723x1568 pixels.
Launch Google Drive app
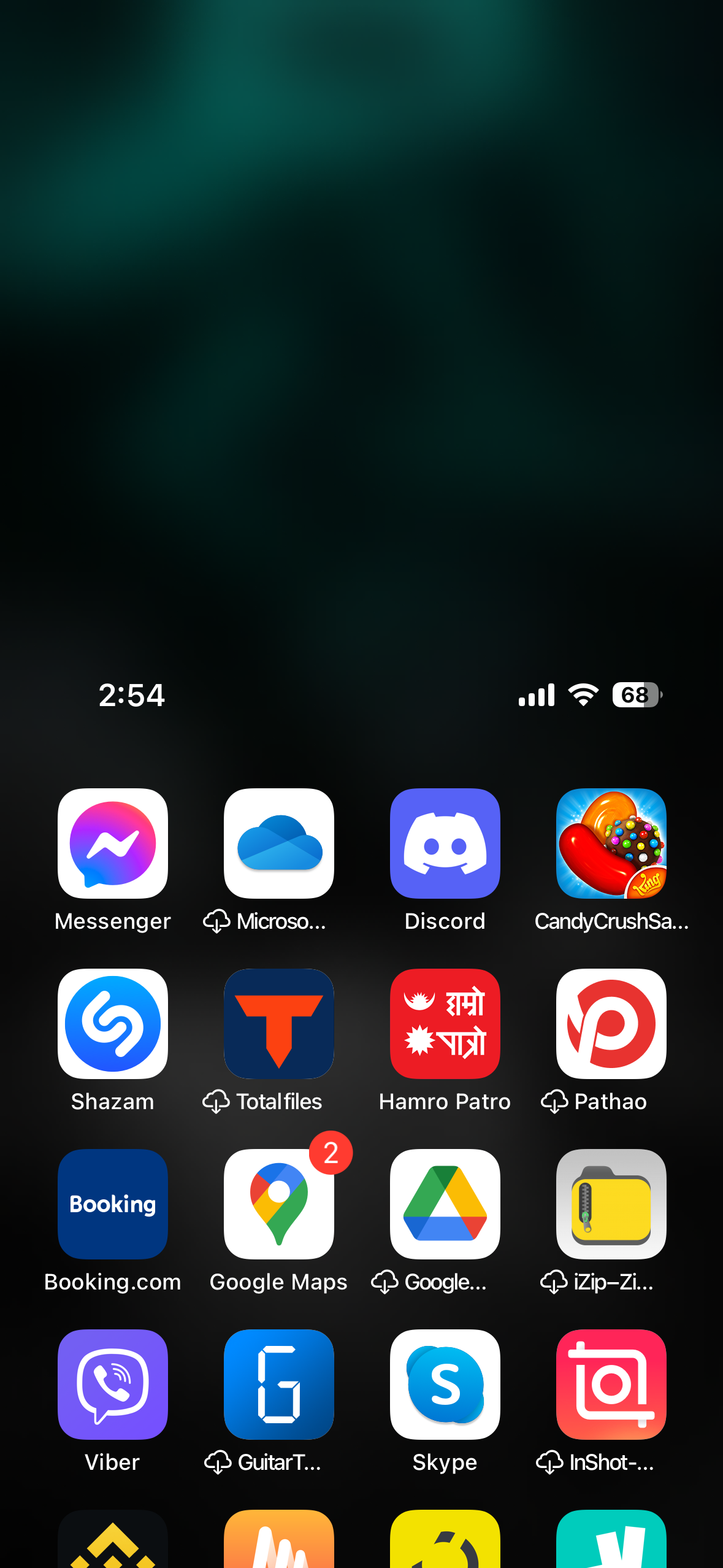(445, 1204)
